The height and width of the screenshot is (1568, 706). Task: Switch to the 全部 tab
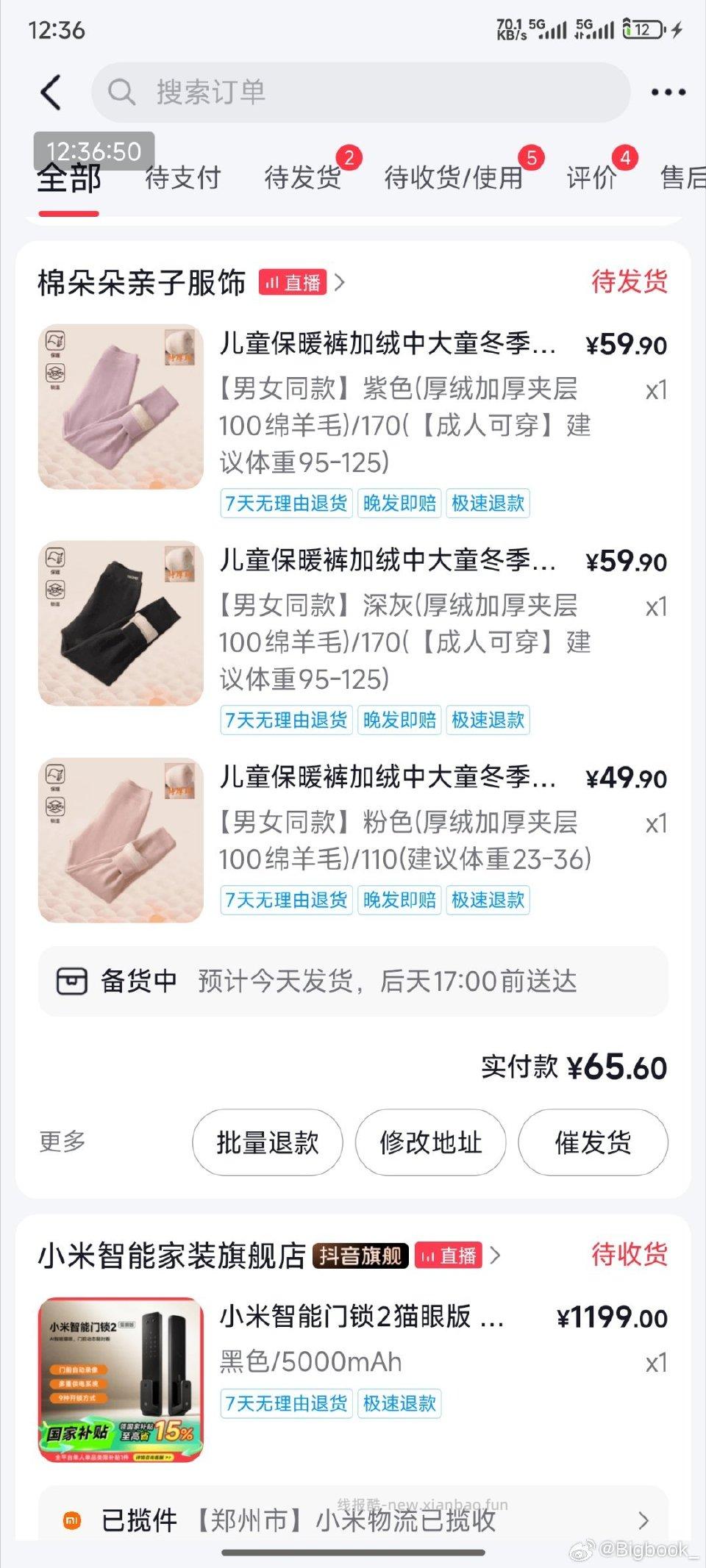[x=68, y=177]
